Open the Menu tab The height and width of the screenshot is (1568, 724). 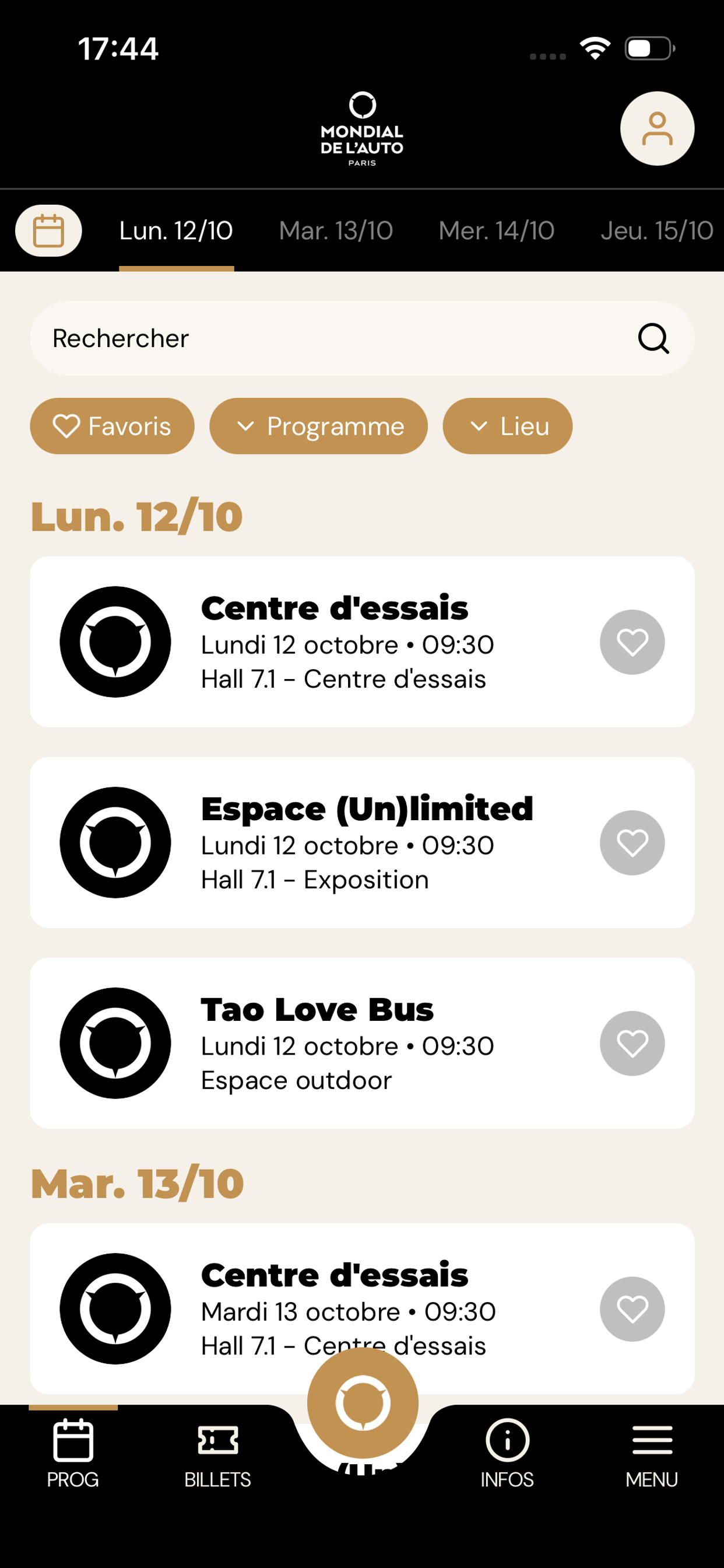pos(652,1456)
